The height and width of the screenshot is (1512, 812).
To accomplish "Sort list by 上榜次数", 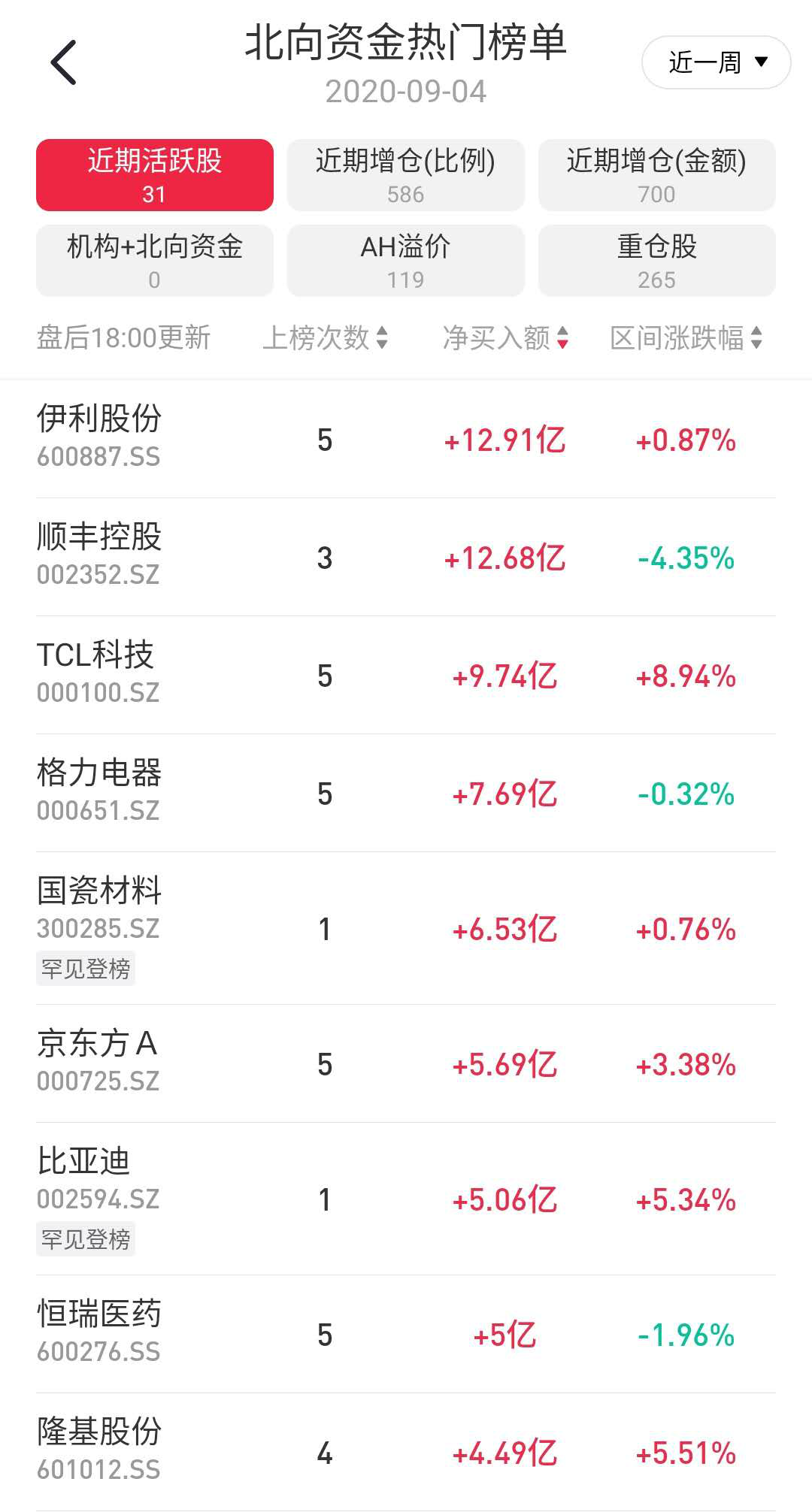I will tap(325, 338).
